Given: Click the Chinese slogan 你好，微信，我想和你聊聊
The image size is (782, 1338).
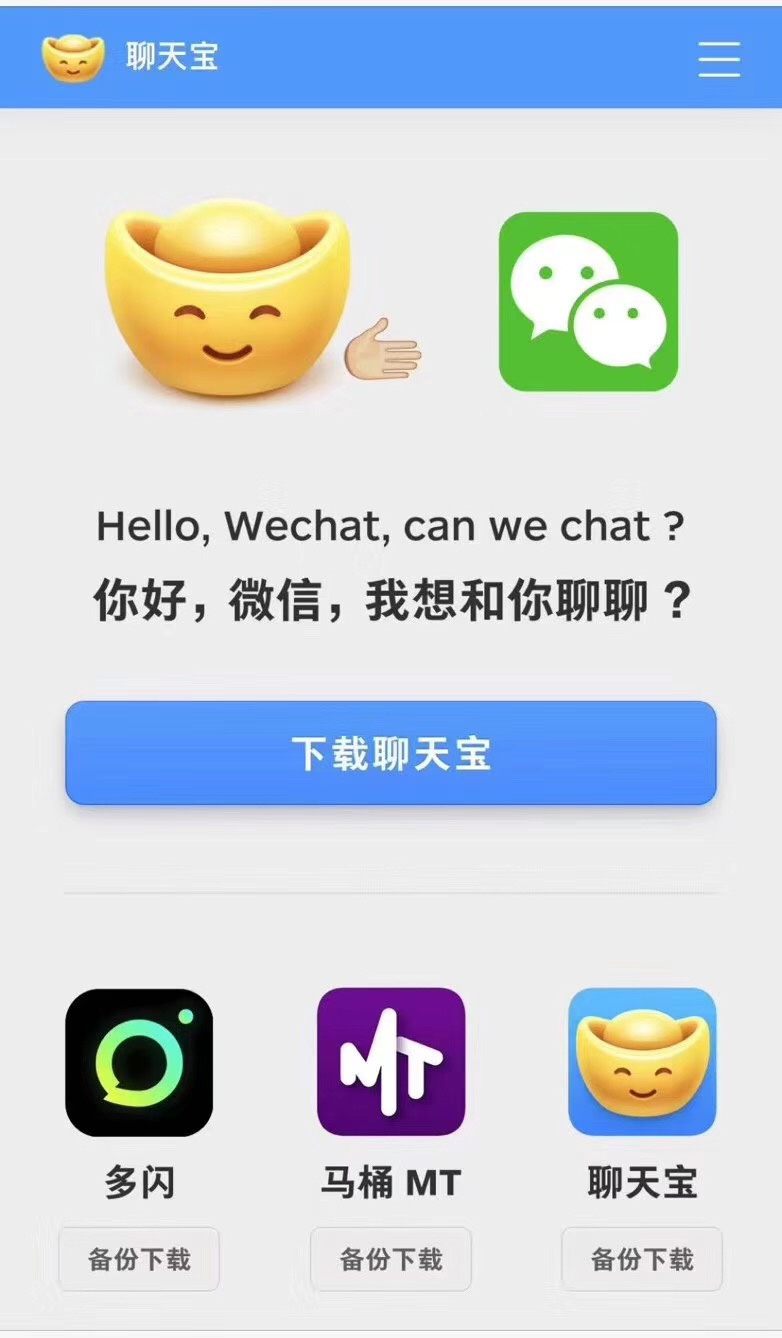Looking at the screenshot, I should click(x=390, y=595).
